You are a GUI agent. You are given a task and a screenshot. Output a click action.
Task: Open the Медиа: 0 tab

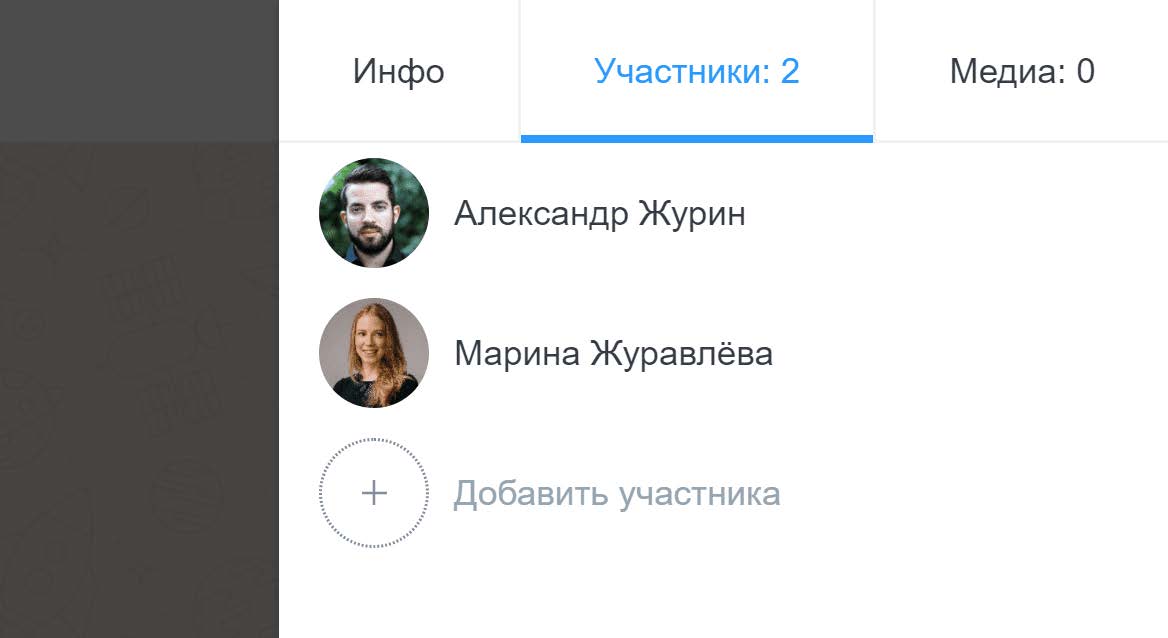click(1021, 72)
